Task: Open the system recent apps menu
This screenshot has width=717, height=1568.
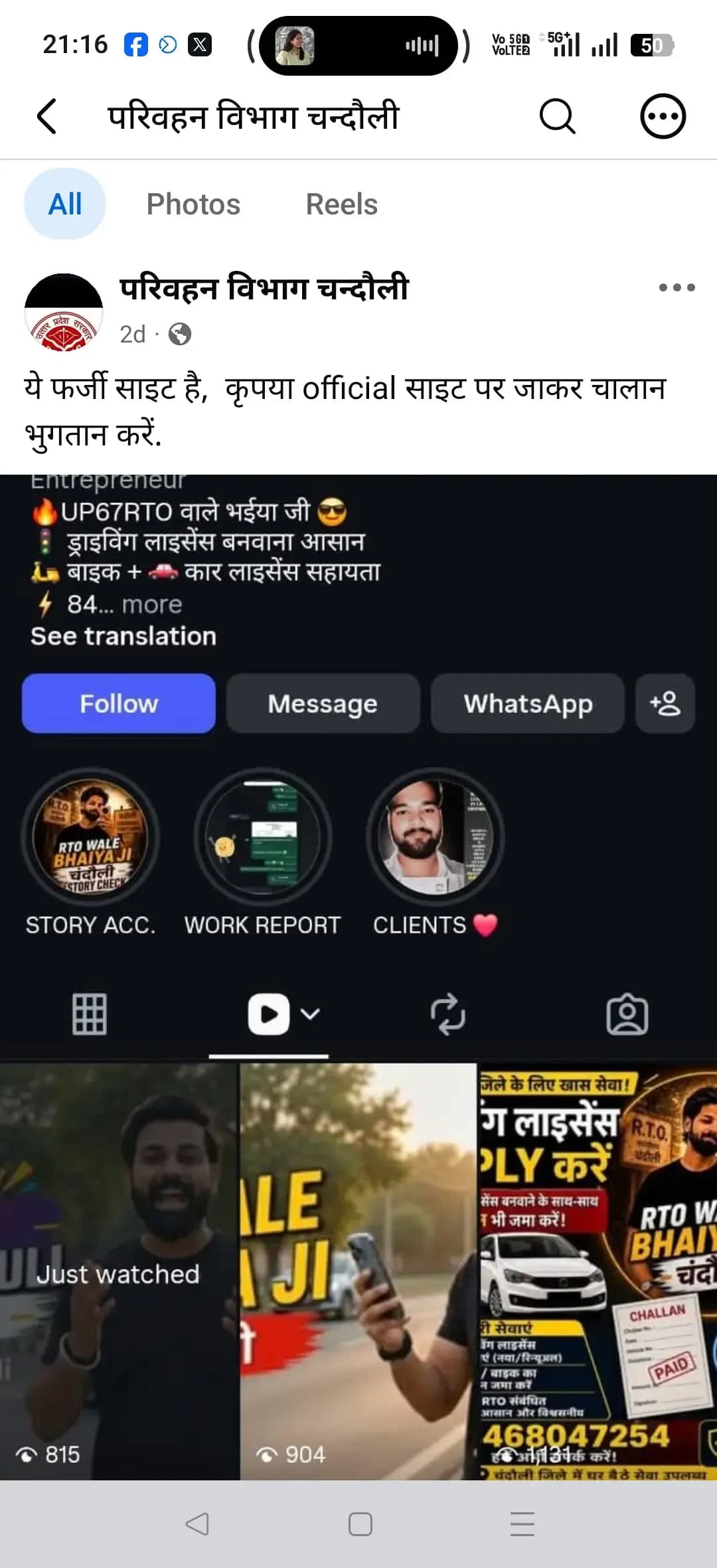Action: tap(522, 1524)
